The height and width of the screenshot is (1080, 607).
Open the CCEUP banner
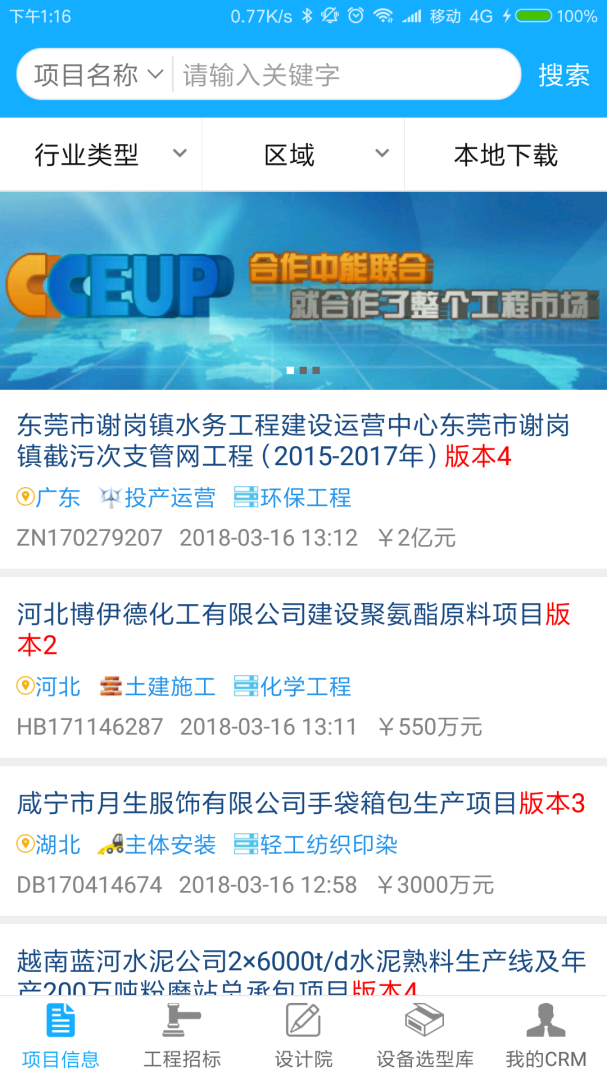(x=303, y=290)
